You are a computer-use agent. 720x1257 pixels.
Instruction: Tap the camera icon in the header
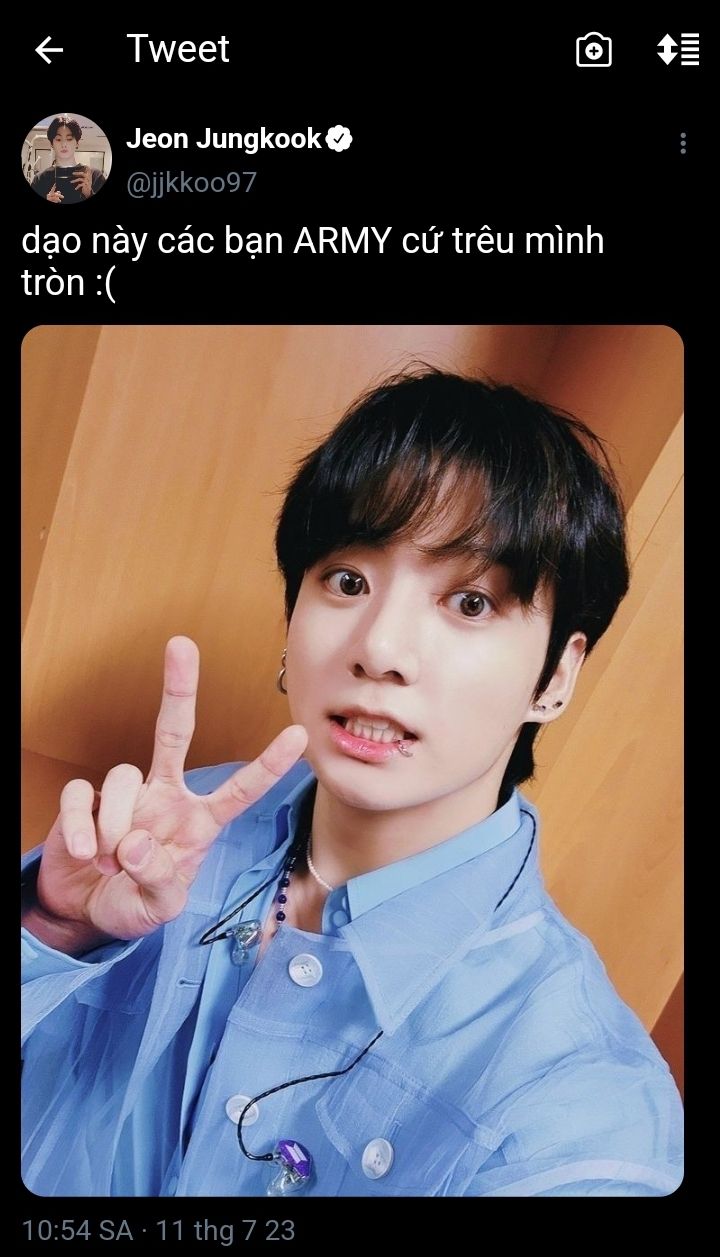tap(594, 50)
